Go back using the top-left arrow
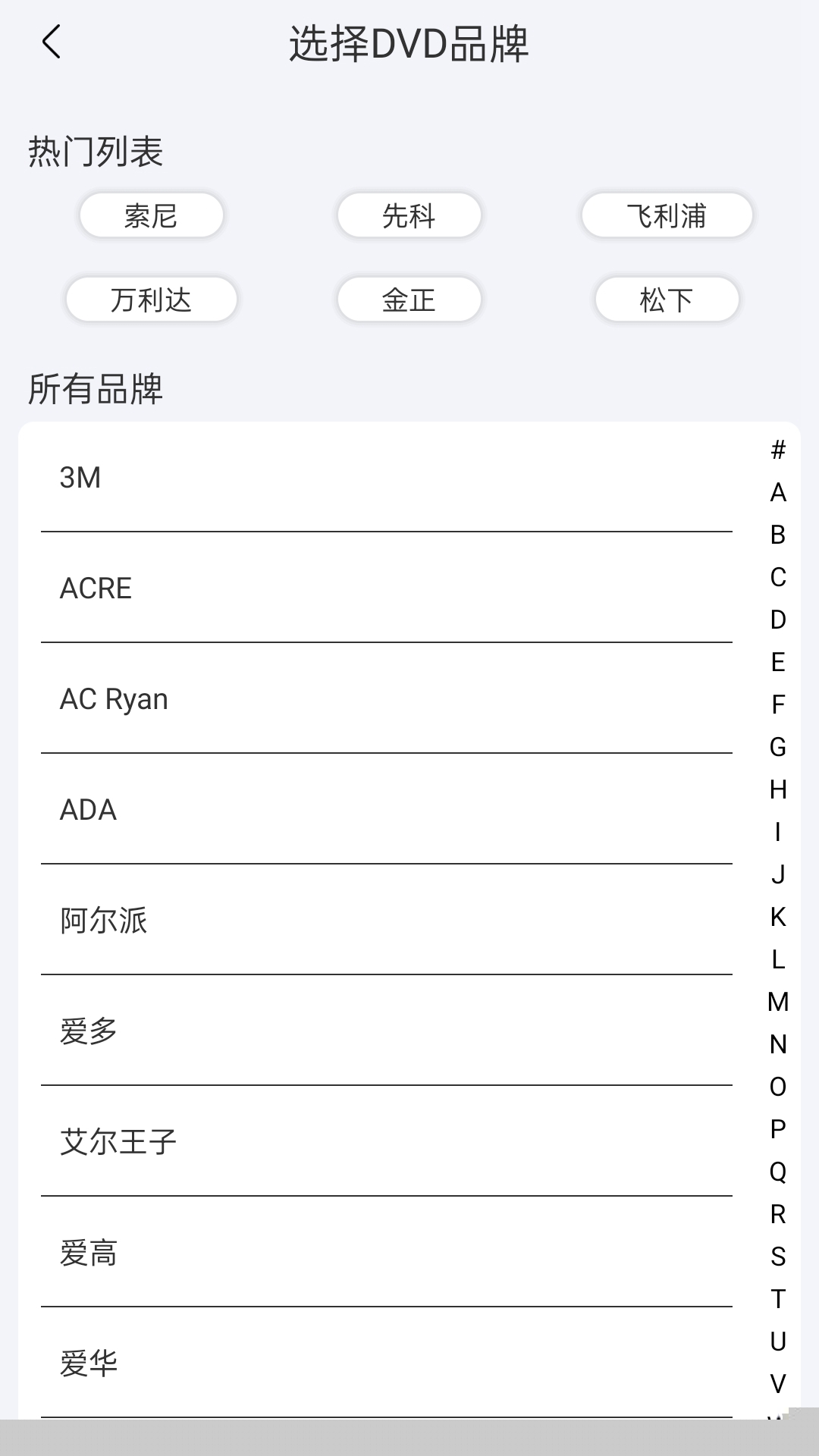819x1456 pixels. (x=52, y=42)
